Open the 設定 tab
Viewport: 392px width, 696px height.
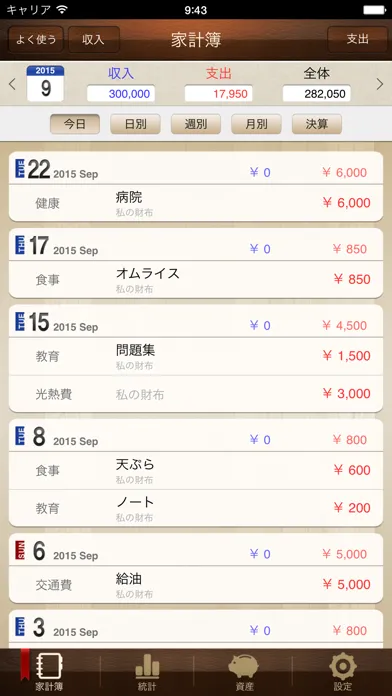[x=343, y=672]
